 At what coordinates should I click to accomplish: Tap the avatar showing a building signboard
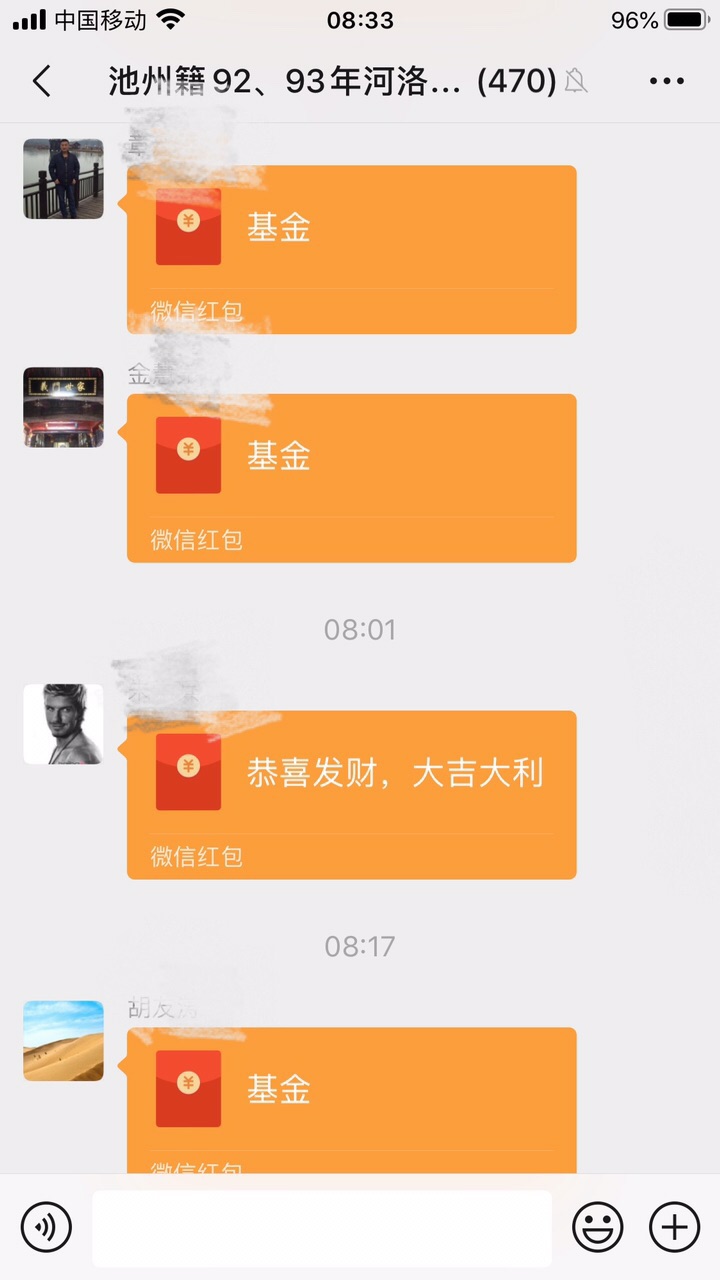(x=63, y=407)
